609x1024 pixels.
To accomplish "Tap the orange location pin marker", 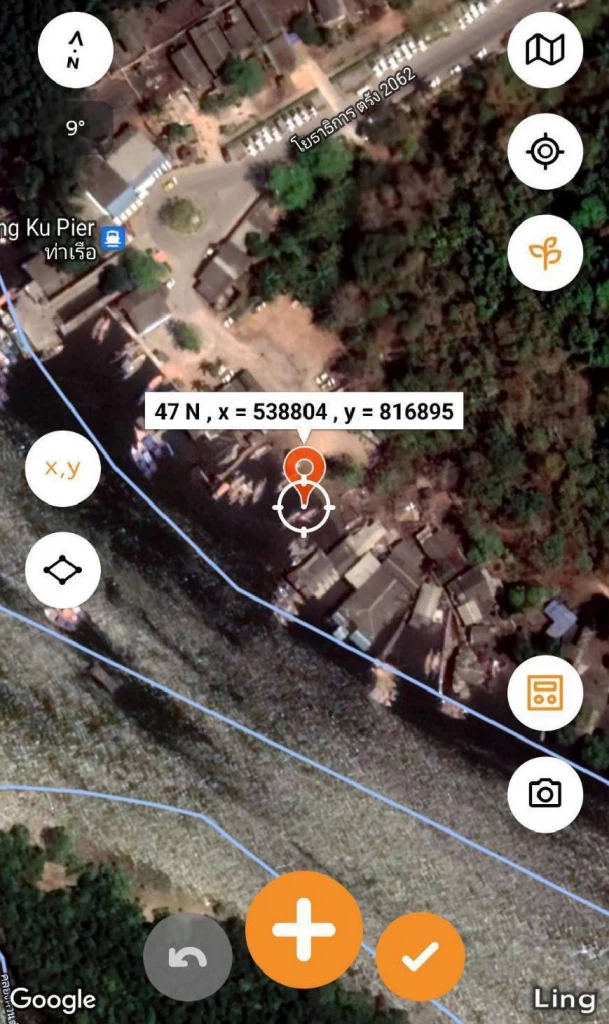I will tap(304, 470).
